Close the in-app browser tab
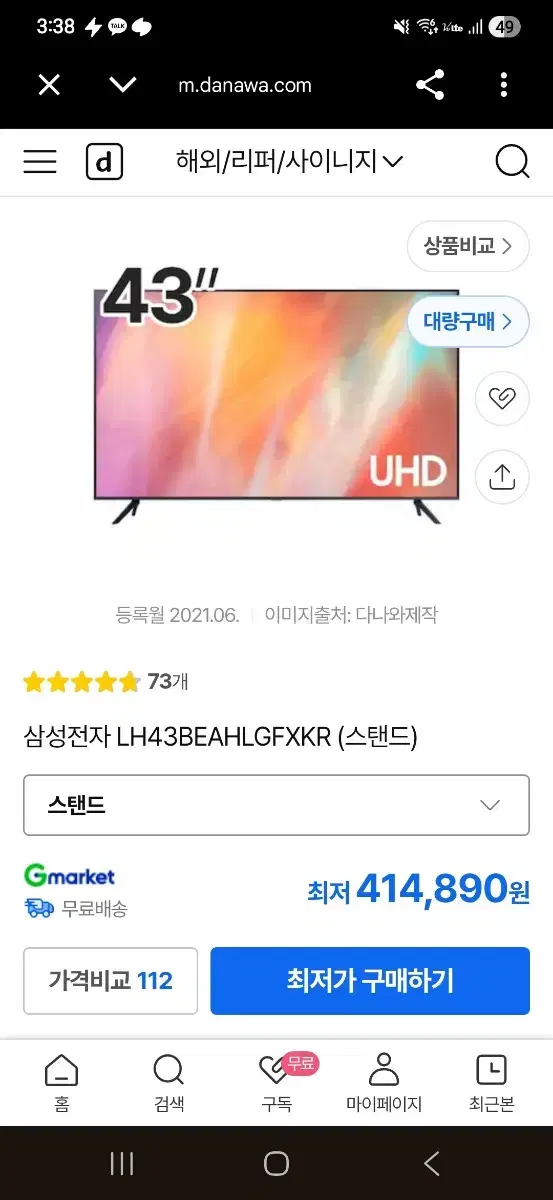Viewport: 553px width, 1200px height. (x=49, y=85)
